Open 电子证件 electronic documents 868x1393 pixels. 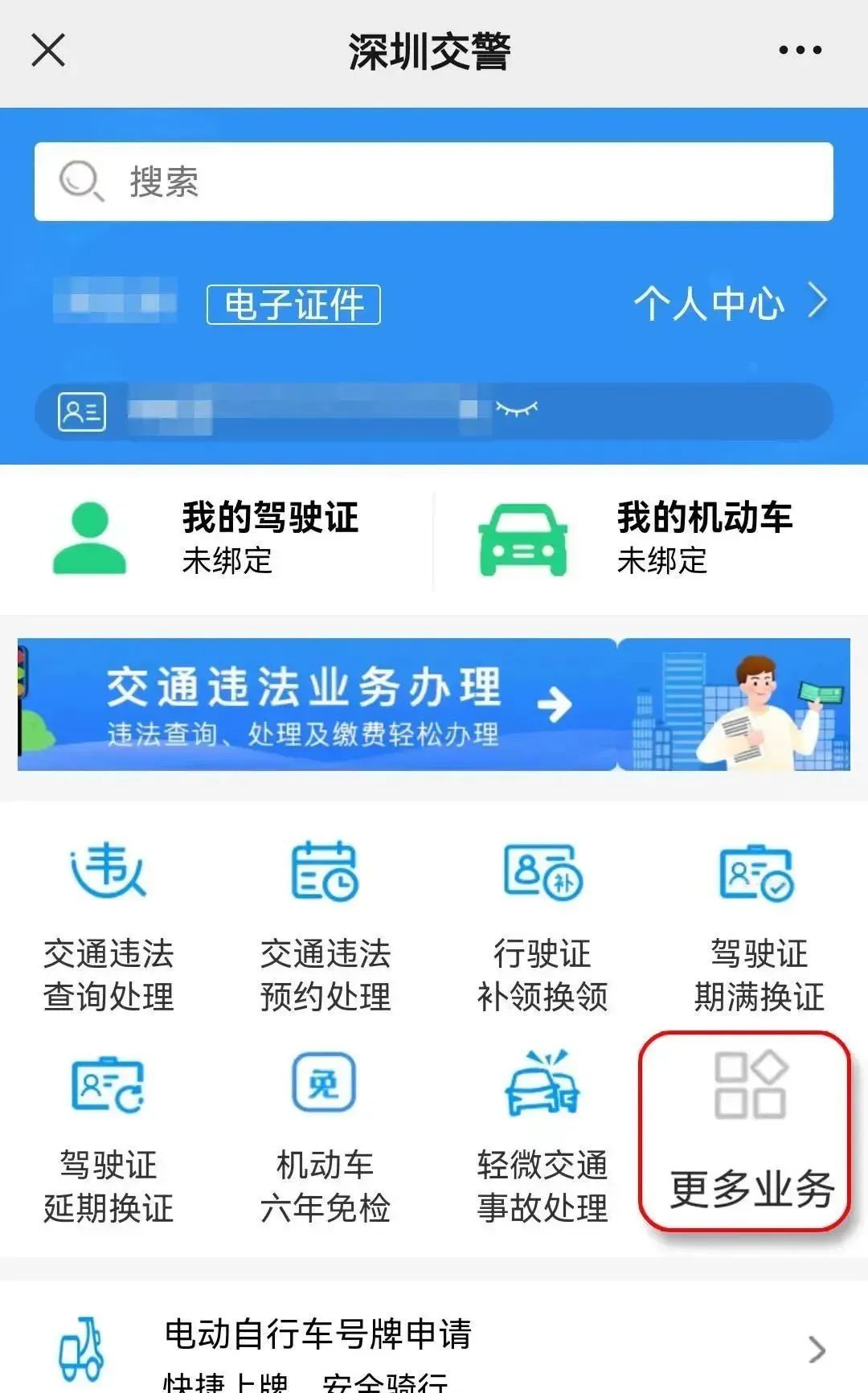(293, 305)
